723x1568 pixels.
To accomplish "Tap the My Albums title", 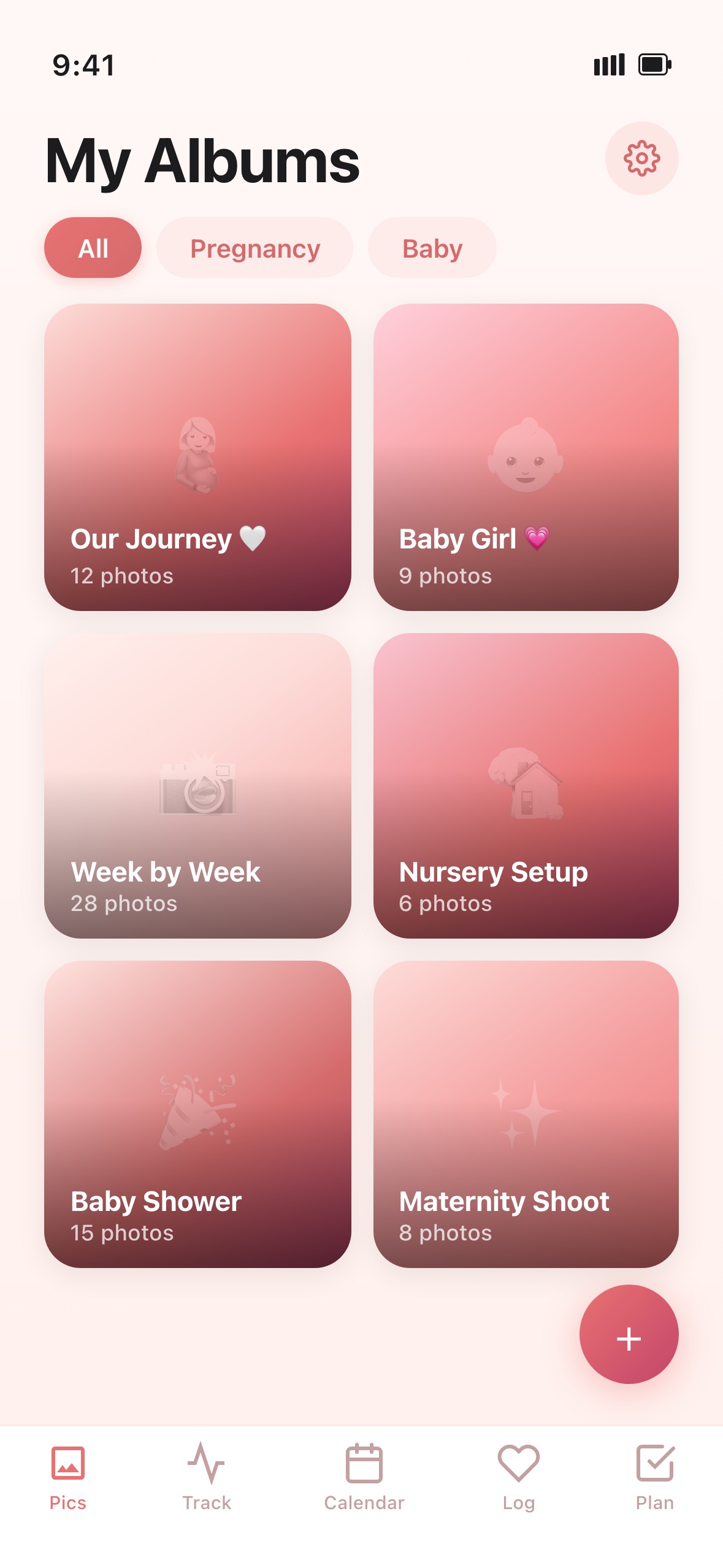I will tap(201, 161).
